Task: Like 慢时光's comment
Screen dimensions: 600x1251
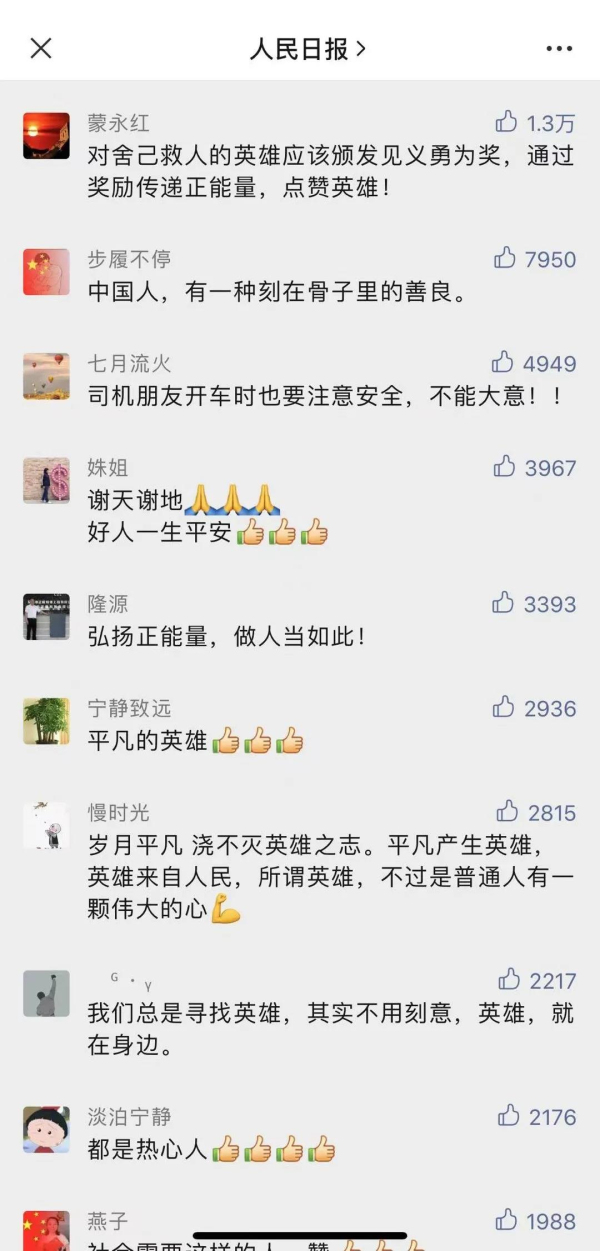Action: tap(508, 812)
